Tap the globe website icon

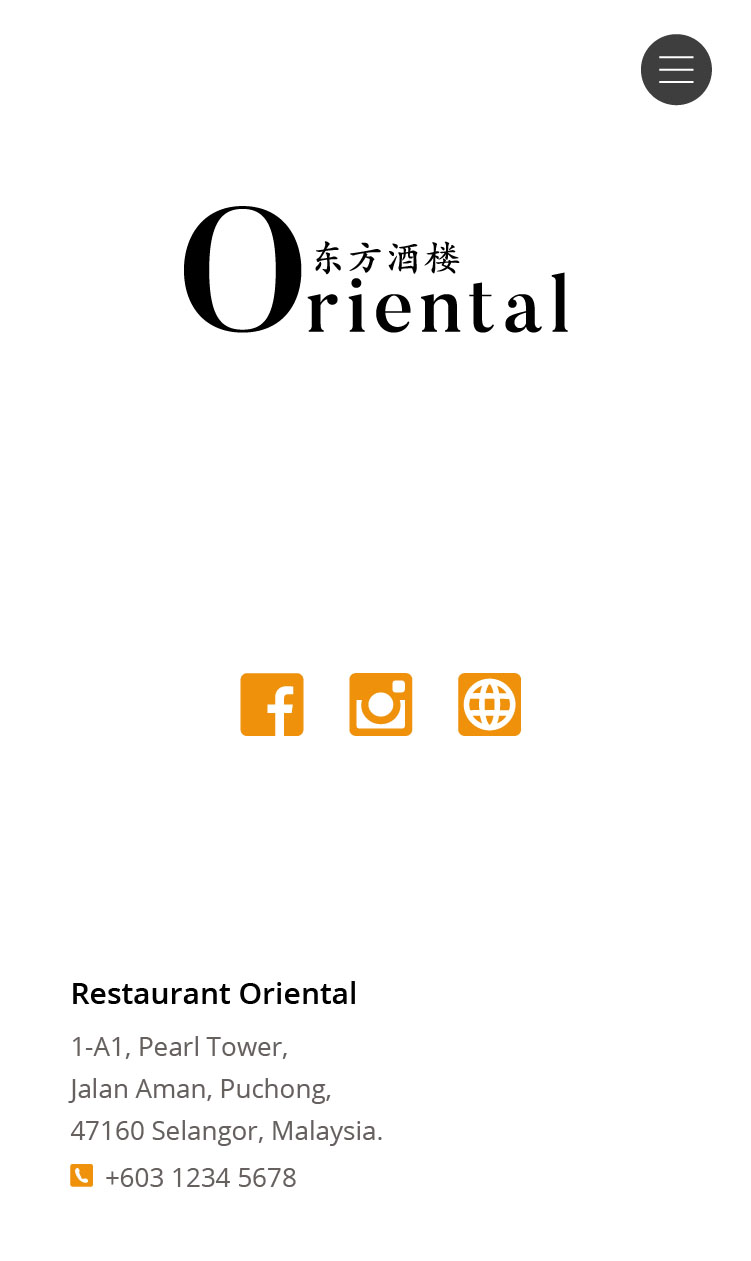point(490,704)
